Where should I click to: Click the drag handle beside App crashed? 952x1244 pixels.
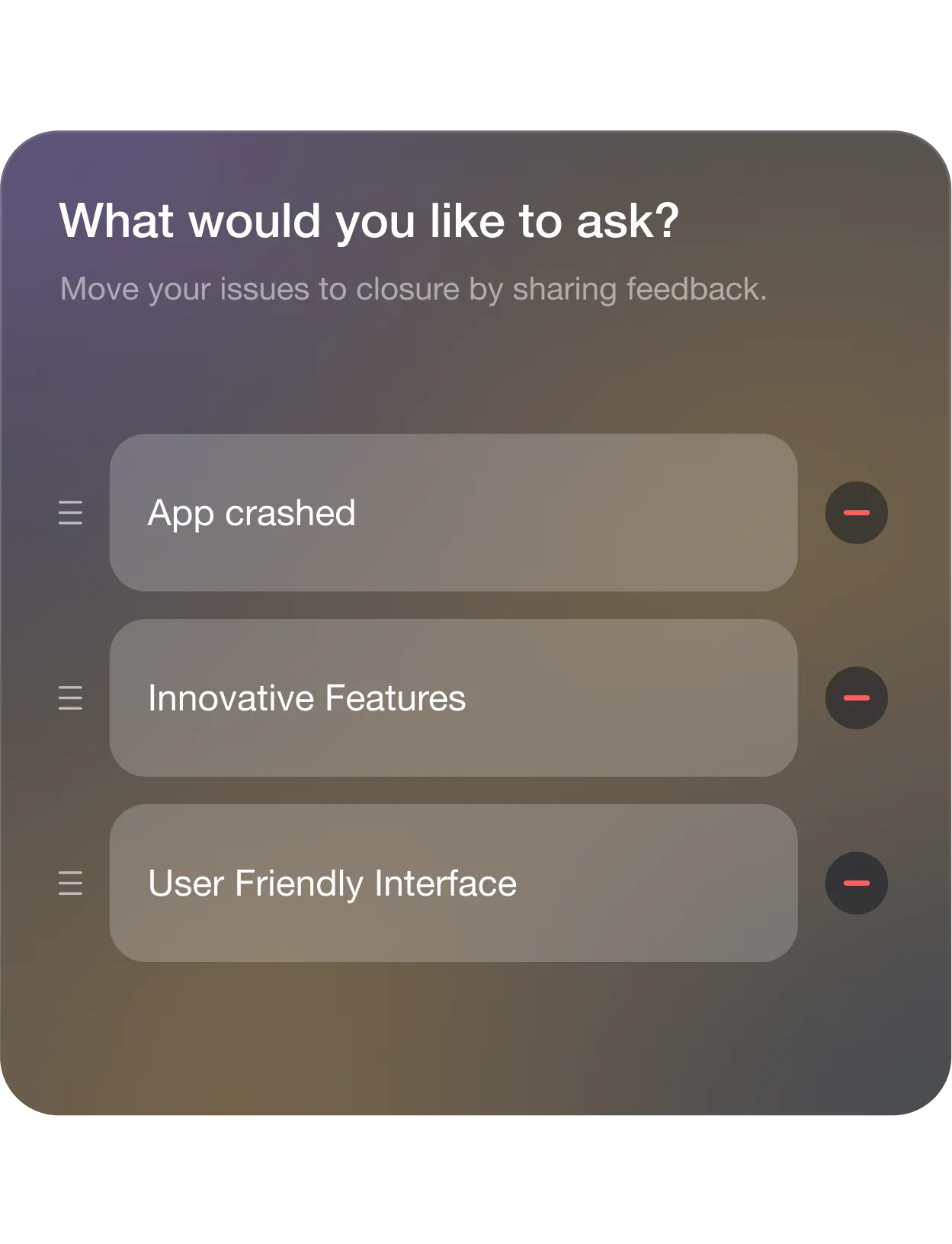point(71,513)
